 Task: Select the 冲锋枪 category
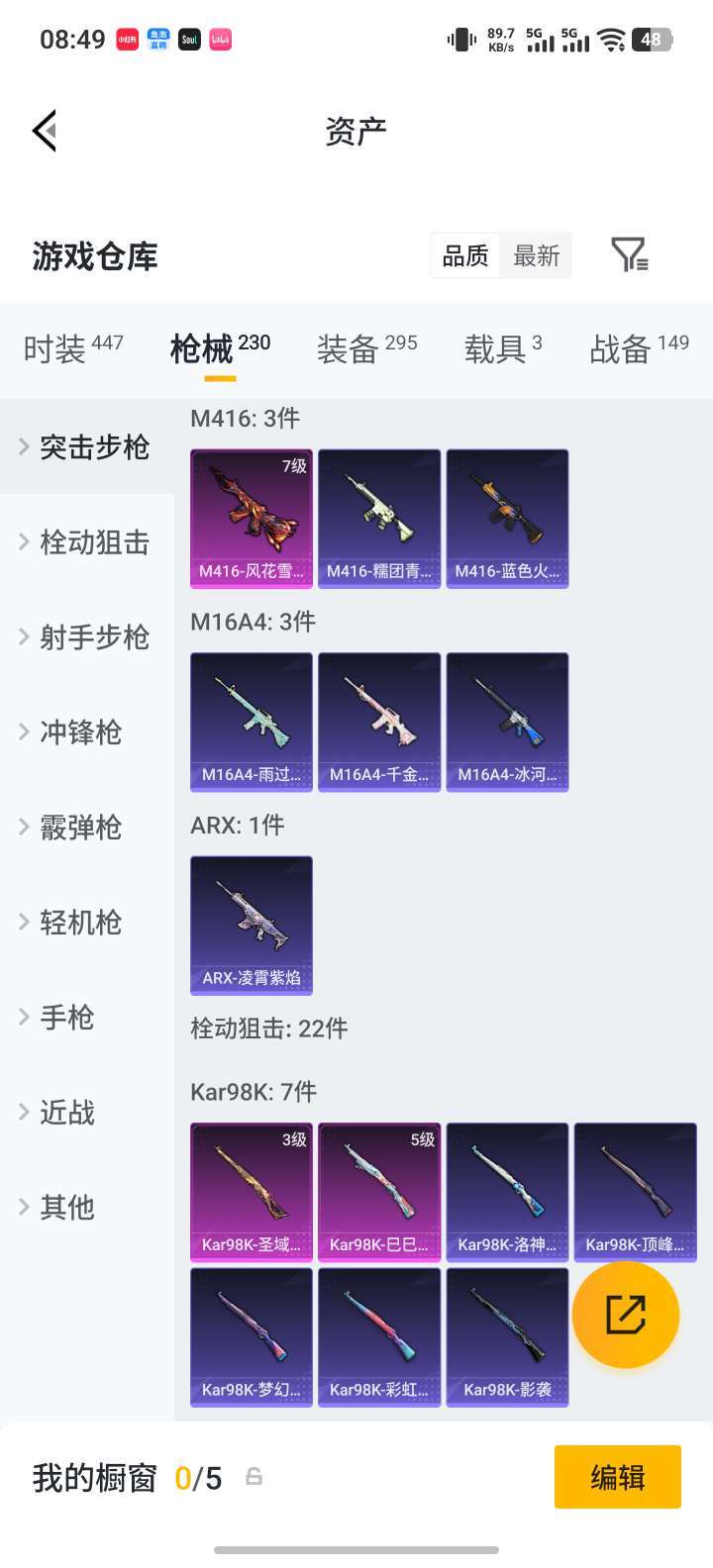click(81, 733)
